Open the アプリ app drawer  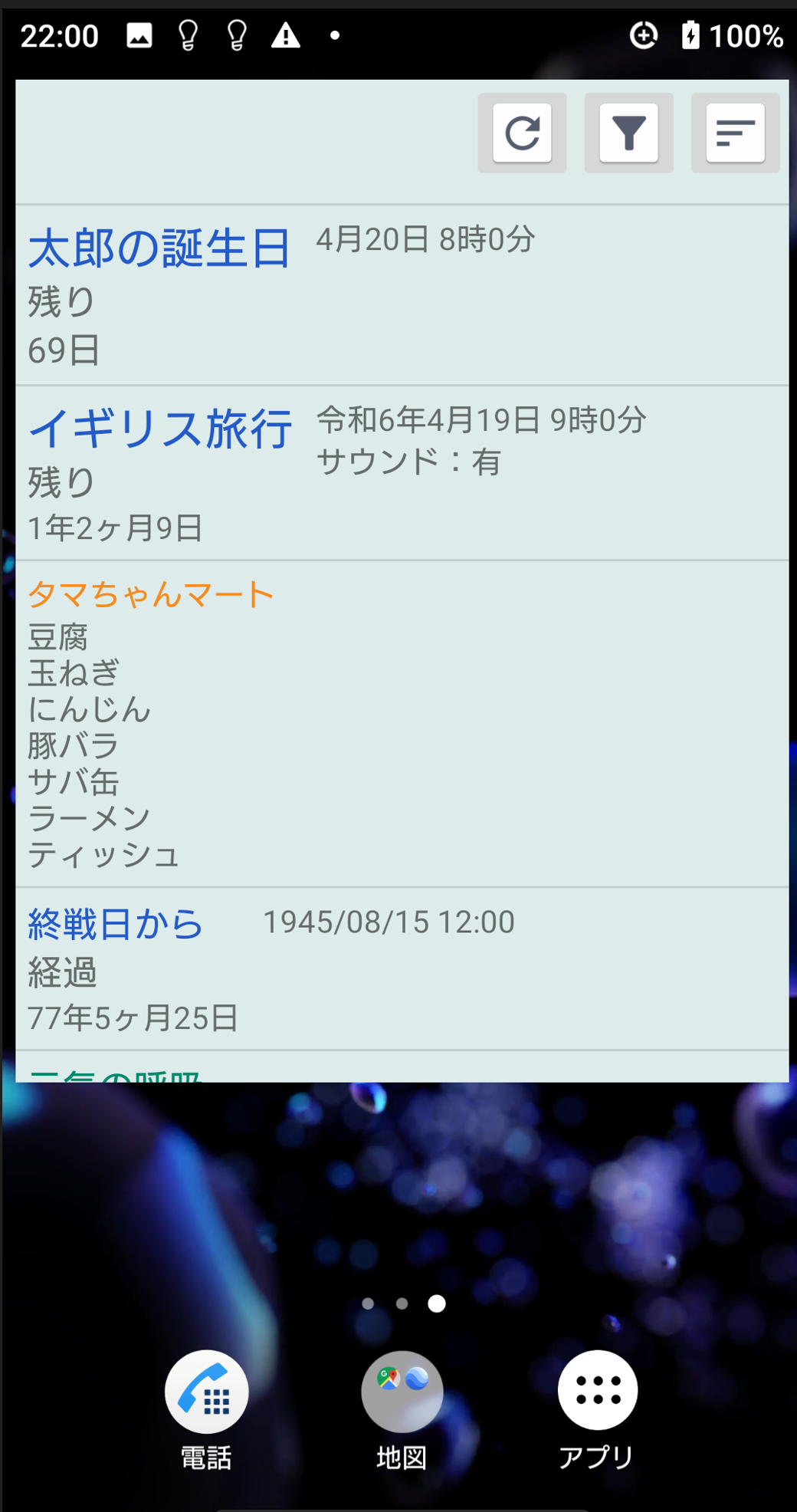597,1392
